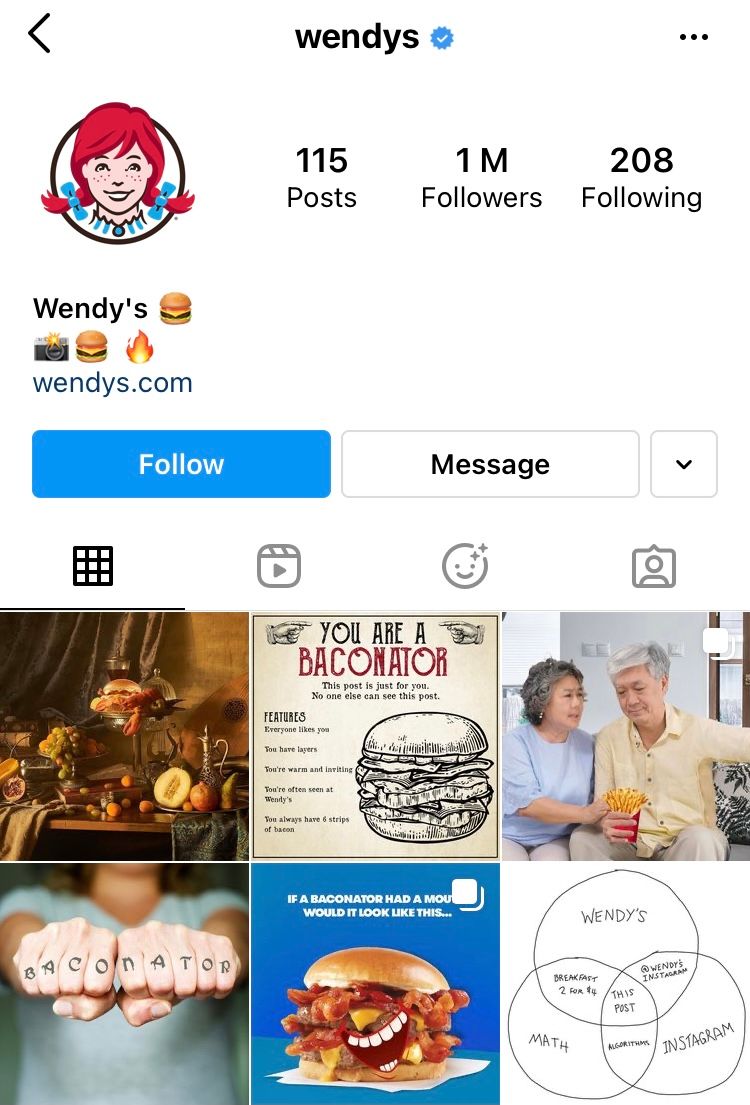Open the 'You Are a Baconator' post
Image resolution: width=750 pixels, height=1105 pixels.
point(375,736)
